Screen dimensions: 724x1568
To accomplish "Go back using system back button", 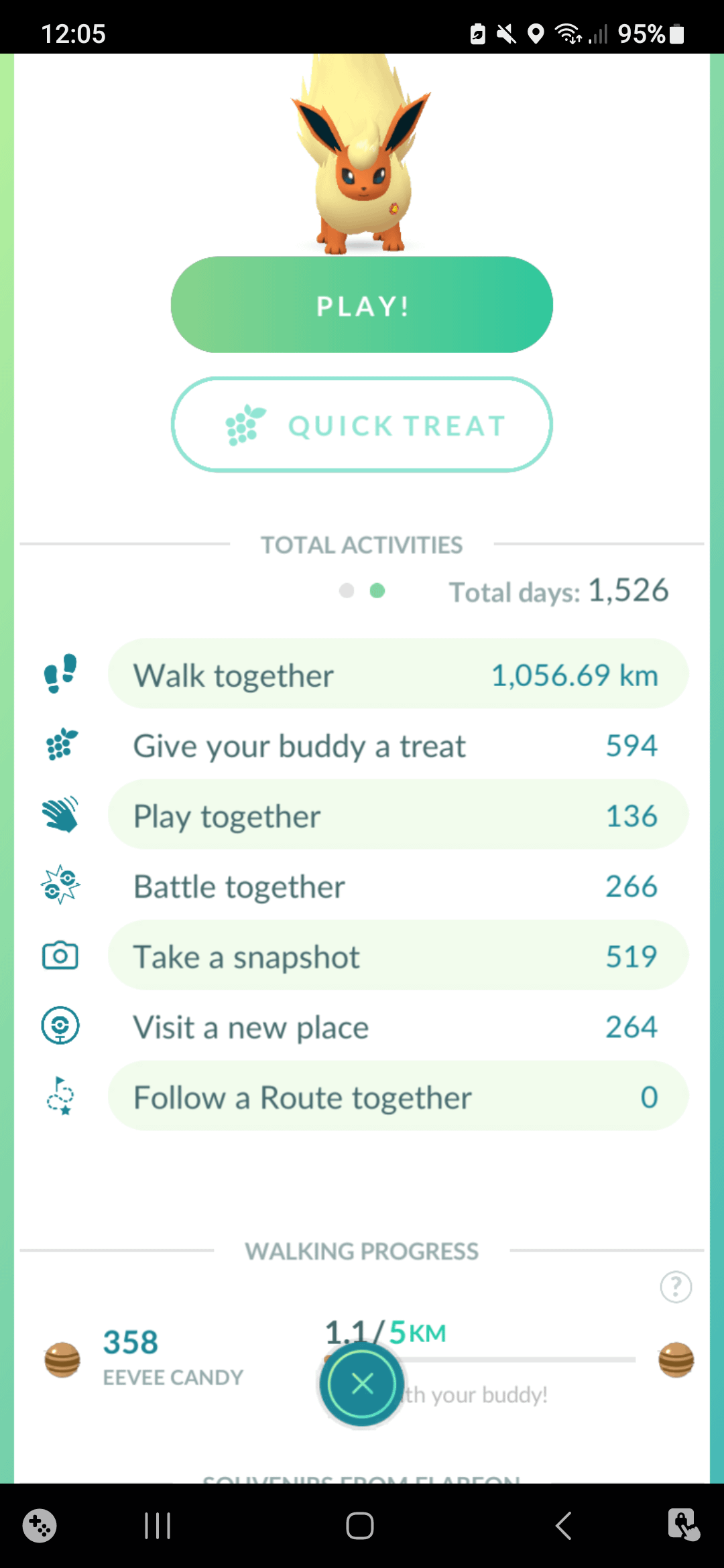I will pos(564,1526).
